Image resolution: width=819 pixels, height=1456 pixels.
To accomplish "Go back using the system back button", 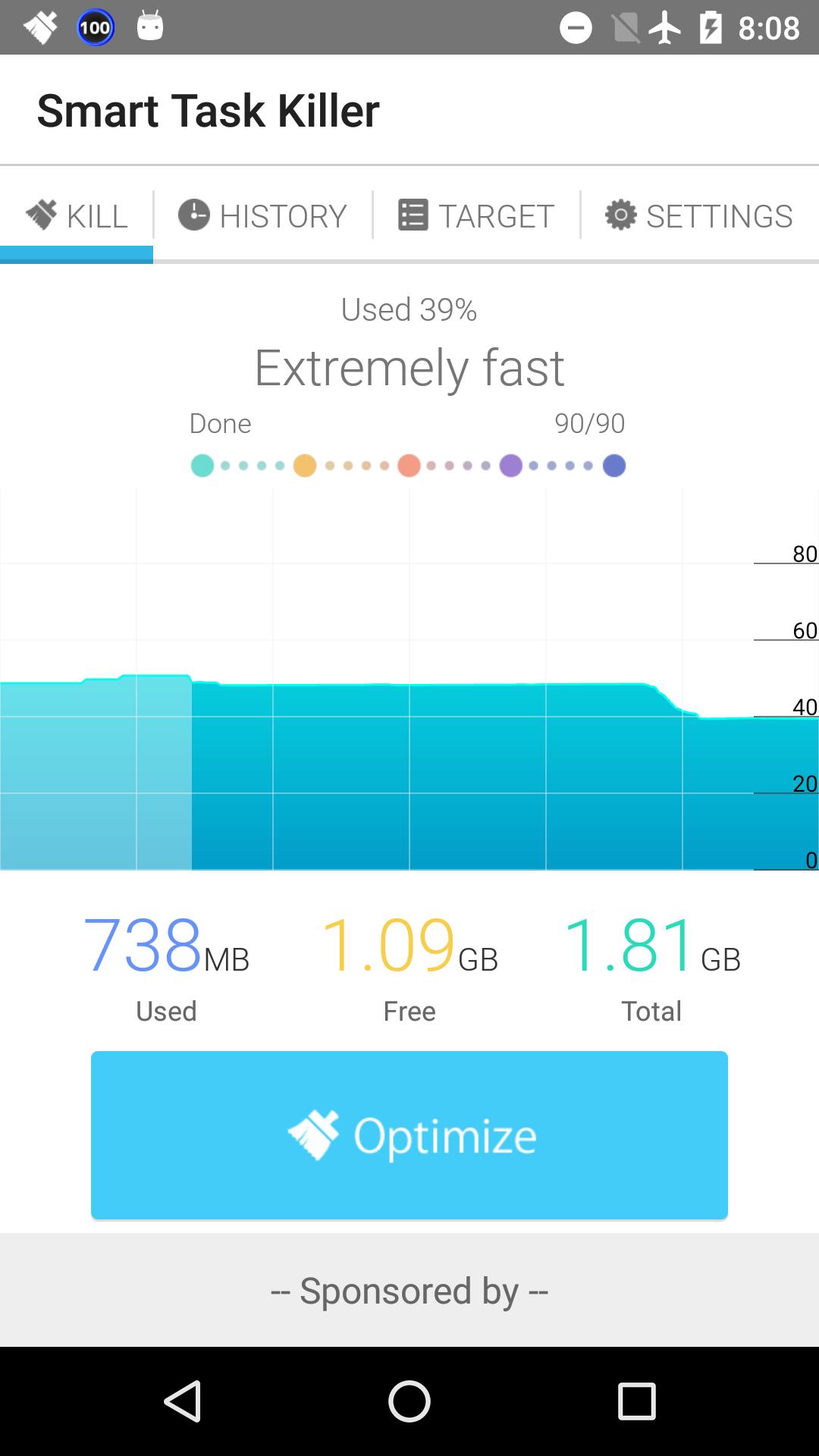I will (x=183, y=1401).
